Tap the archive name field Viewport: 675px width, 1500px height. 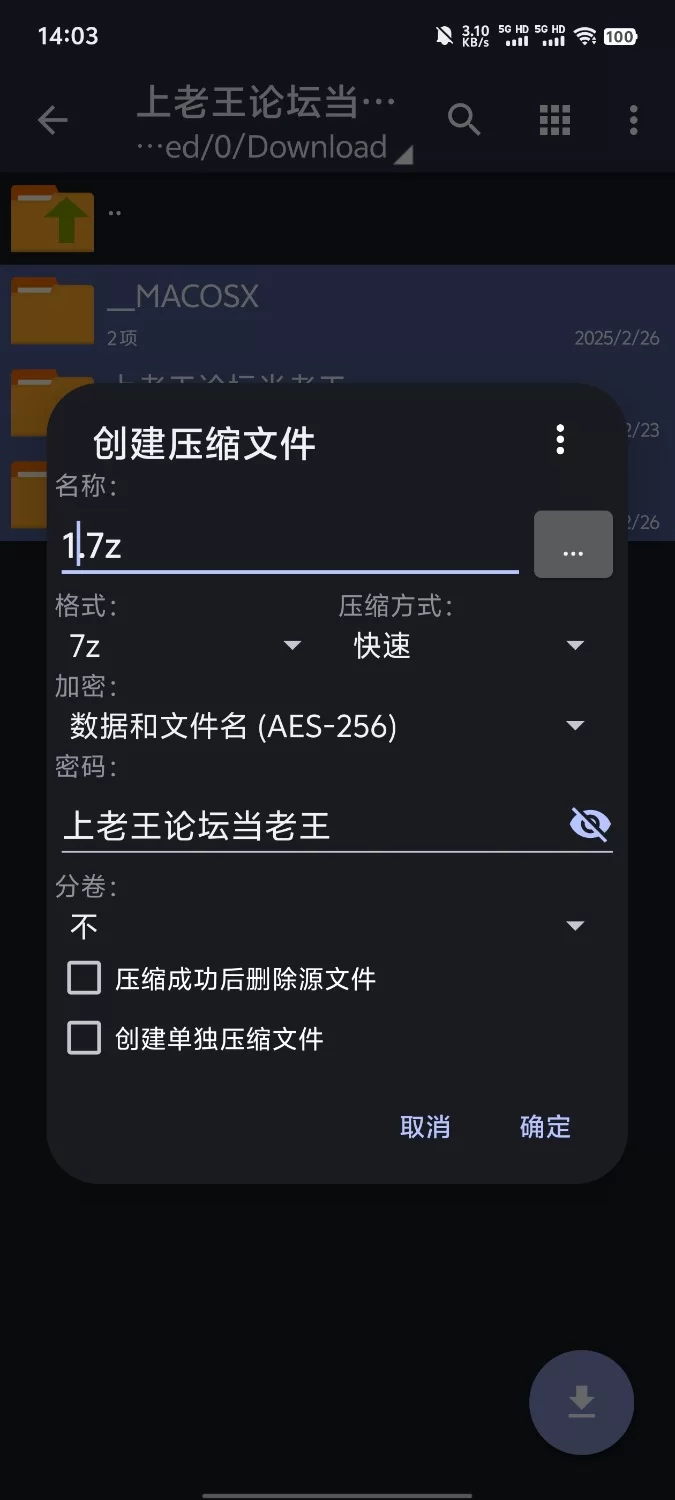pyautogui.click(x=290, y=546)
